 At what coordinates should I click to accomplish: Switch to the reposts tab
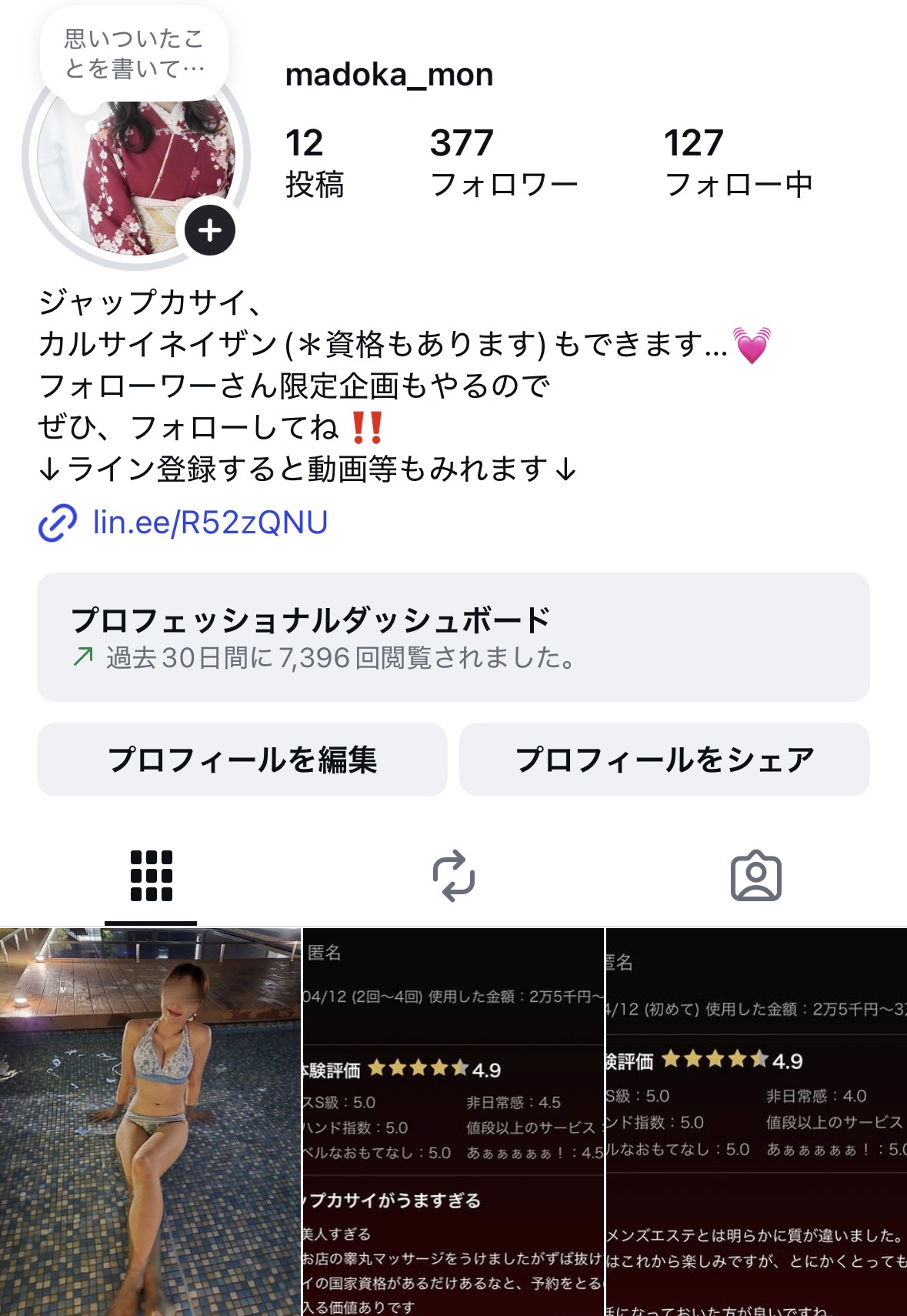click(454, 876)
